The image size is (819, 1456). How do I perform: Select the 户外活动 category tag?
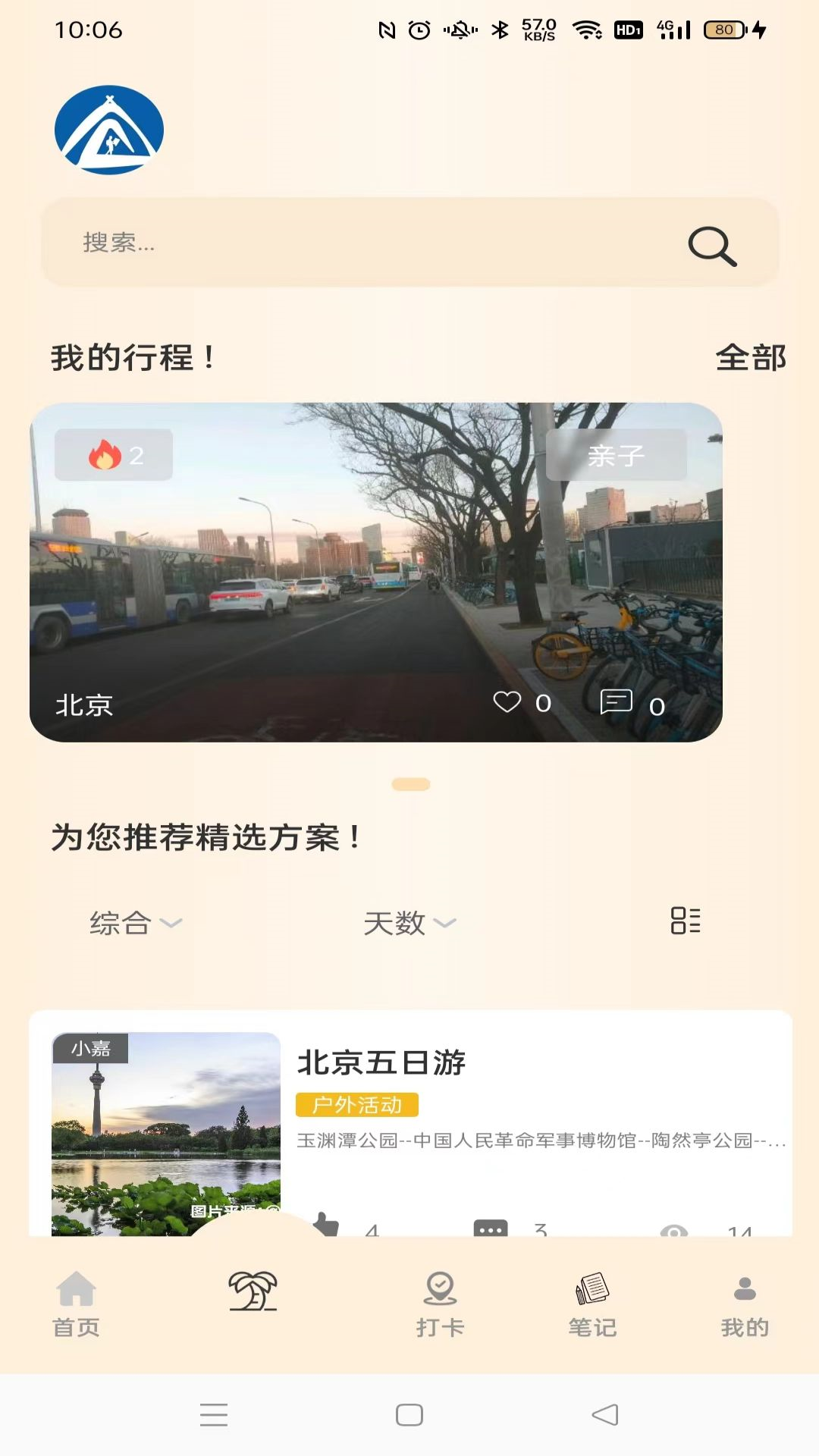tap(356, 1106)
